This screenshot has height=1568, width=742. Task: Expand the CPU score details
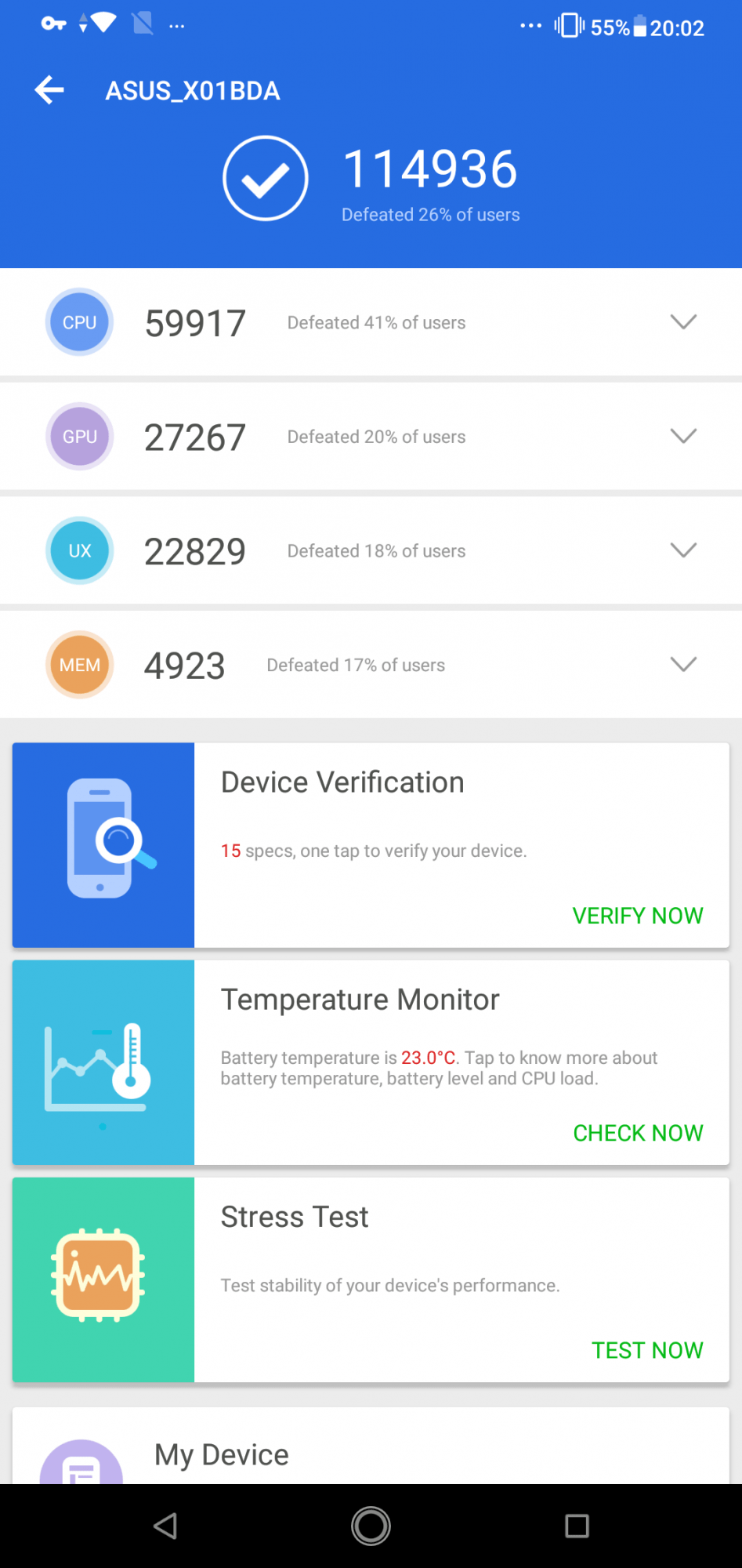[683, 322]
